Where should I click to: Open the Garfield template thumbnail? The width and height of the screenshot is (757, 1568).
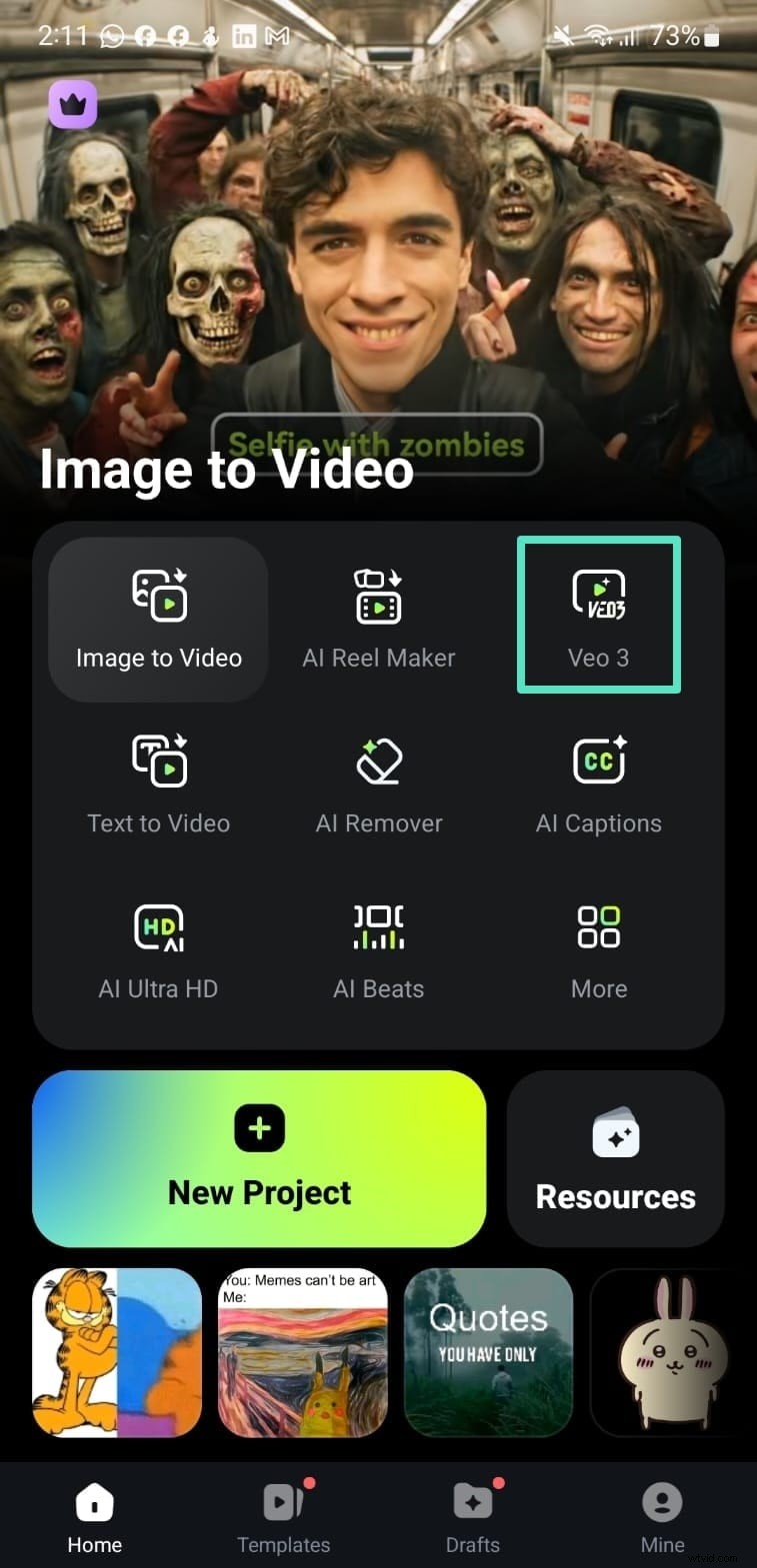116,1351
